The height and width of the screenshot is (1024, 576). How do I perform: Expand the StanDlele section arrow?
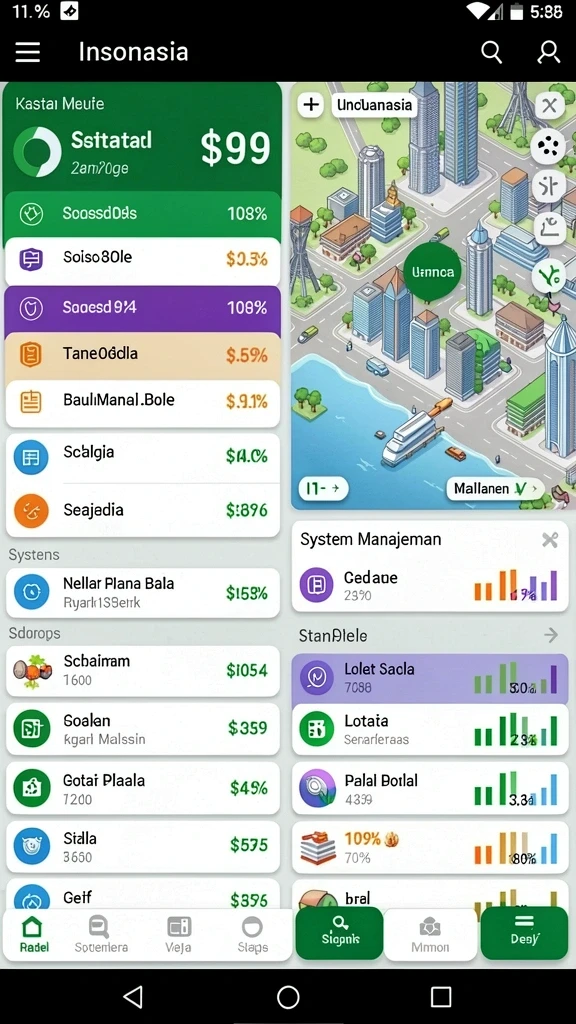click(x=551, y=635)
